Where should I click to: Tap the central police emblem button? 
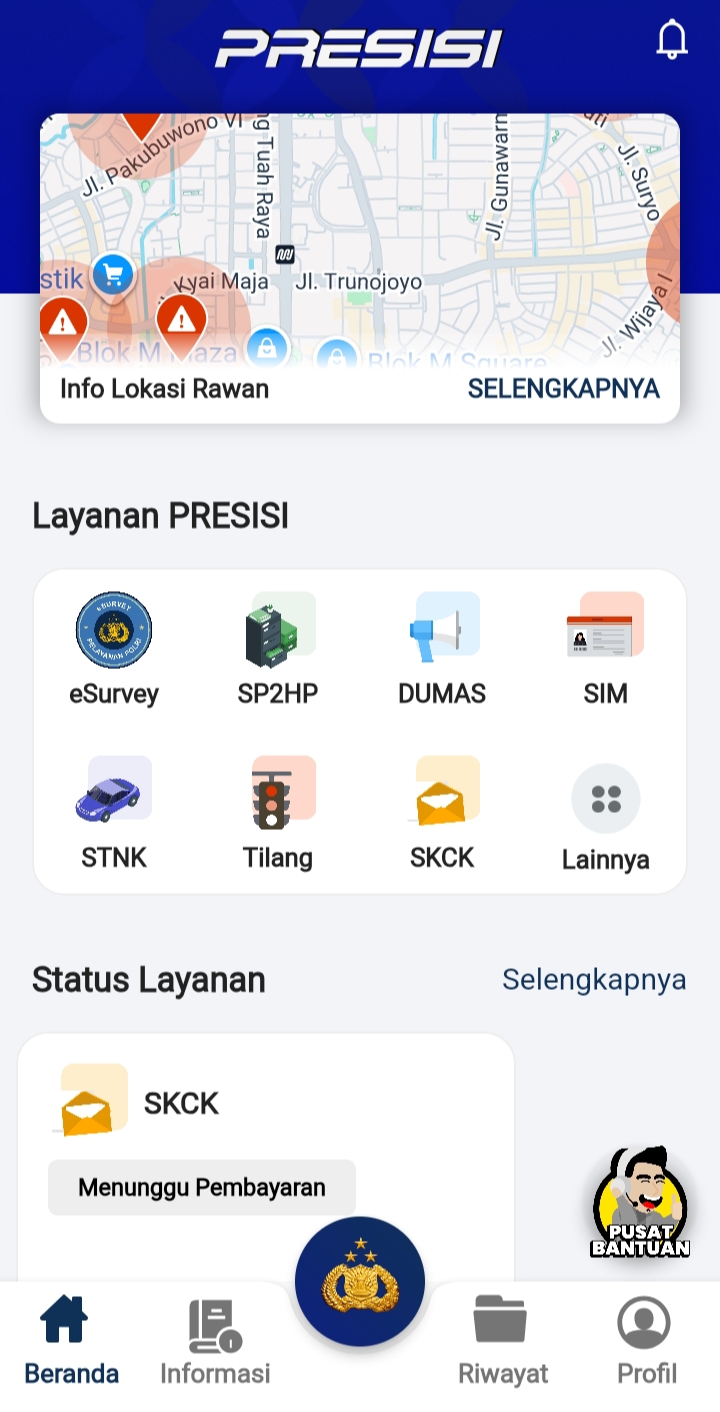pos(360,1280)
